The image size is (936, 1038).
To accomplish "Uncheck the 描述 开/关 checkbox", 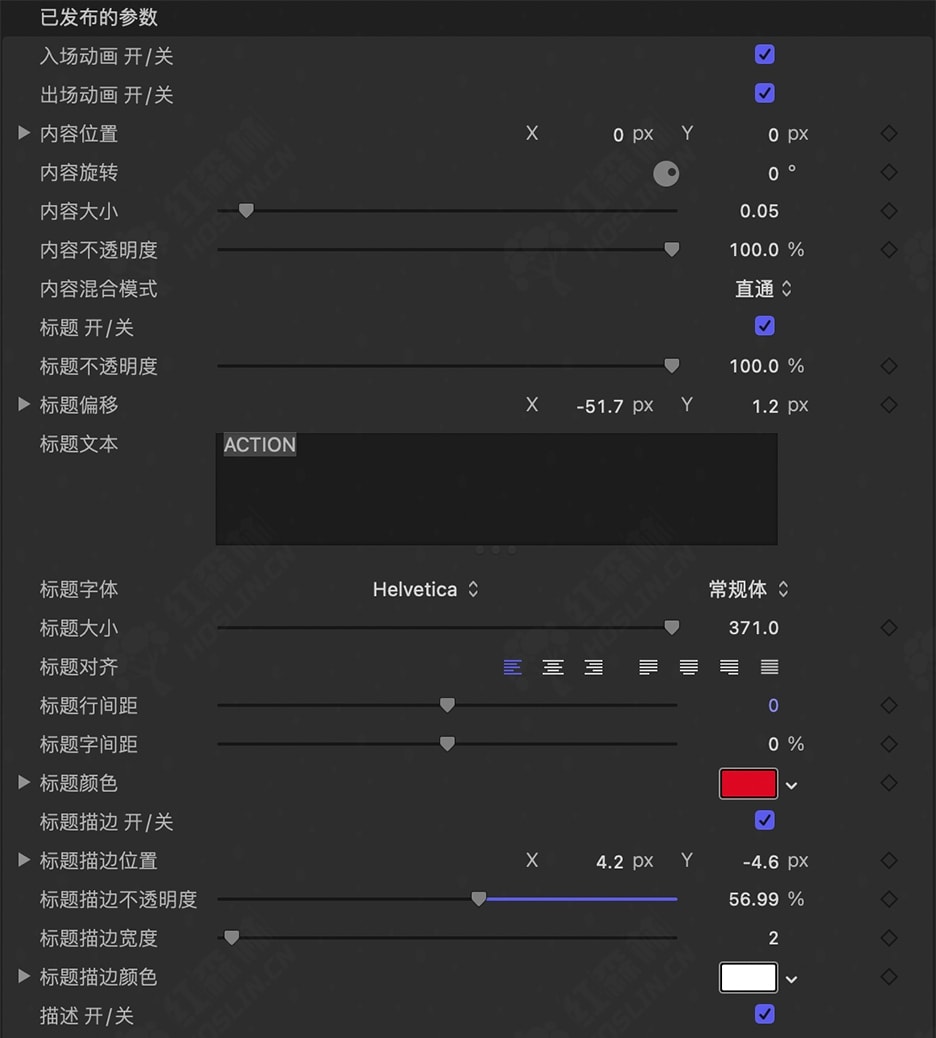I will click(x=764, y=1015).
